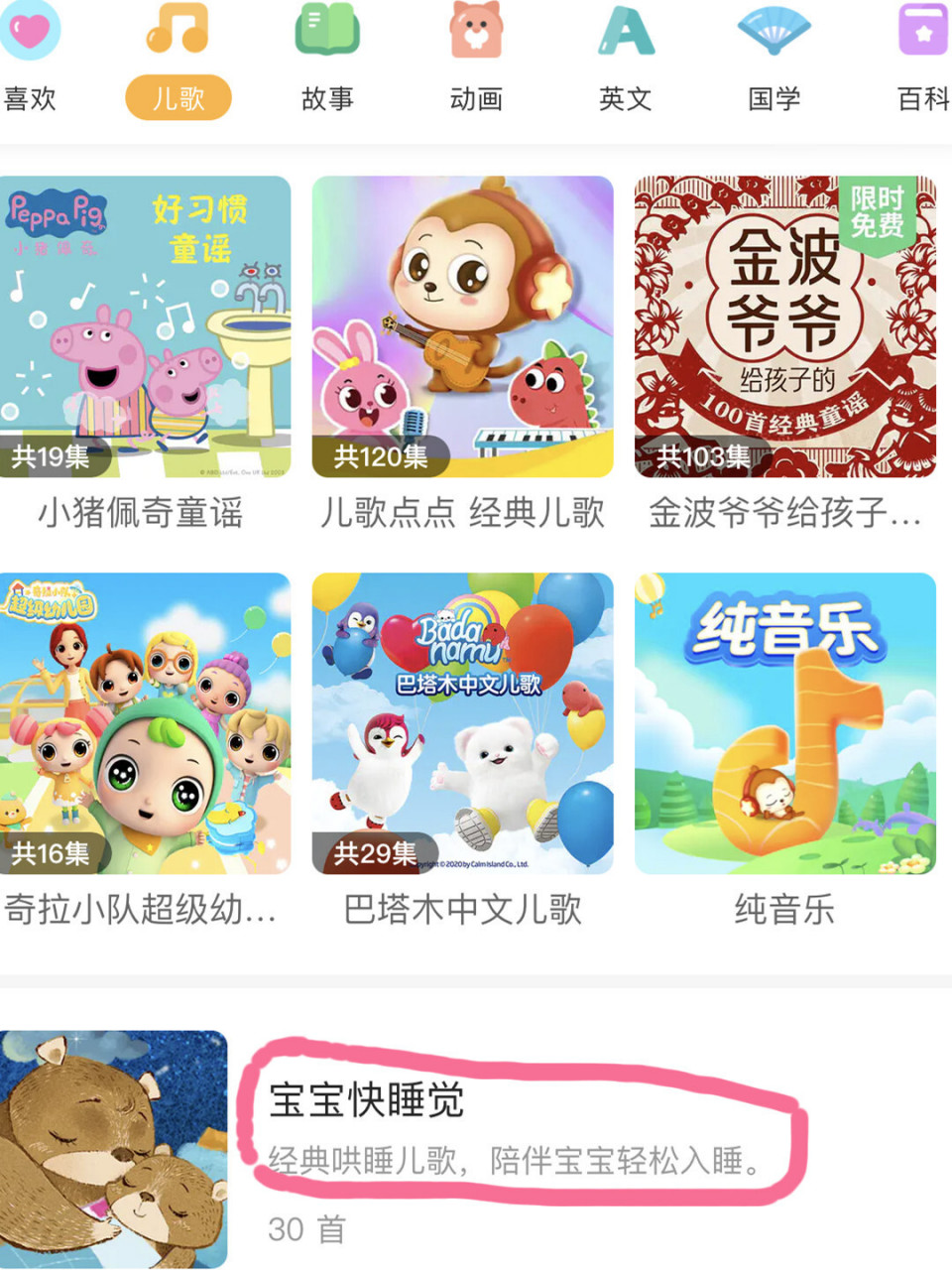This screenshot has height=1270, width=952.
Task: Open the 动画 cat face icon
Action: [476, 32]
